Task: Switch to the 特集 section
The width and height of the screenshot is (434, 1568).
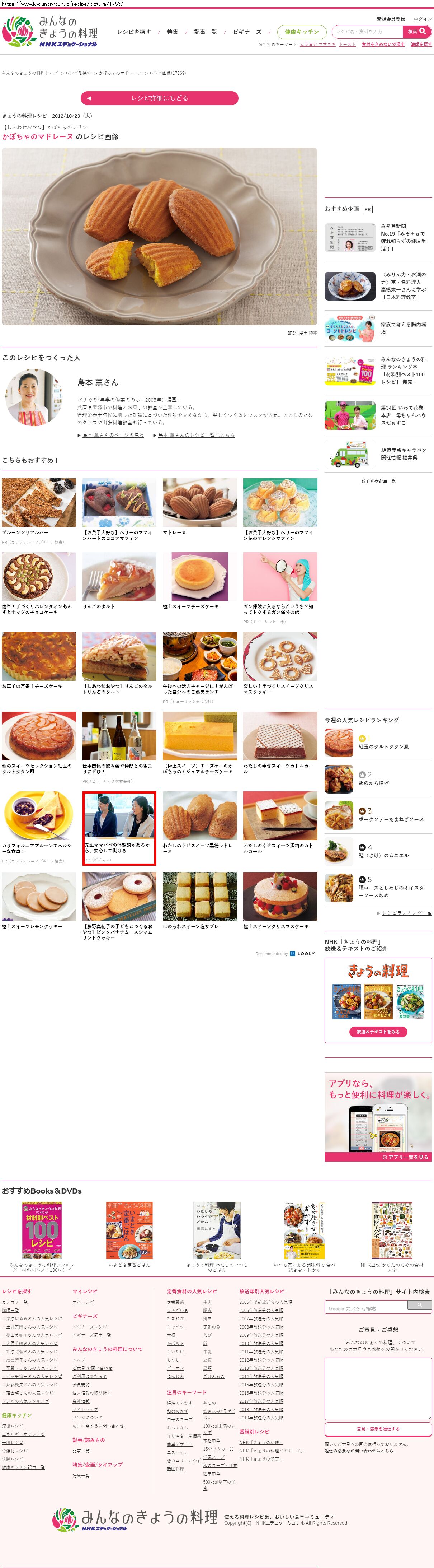Action: 173,32
